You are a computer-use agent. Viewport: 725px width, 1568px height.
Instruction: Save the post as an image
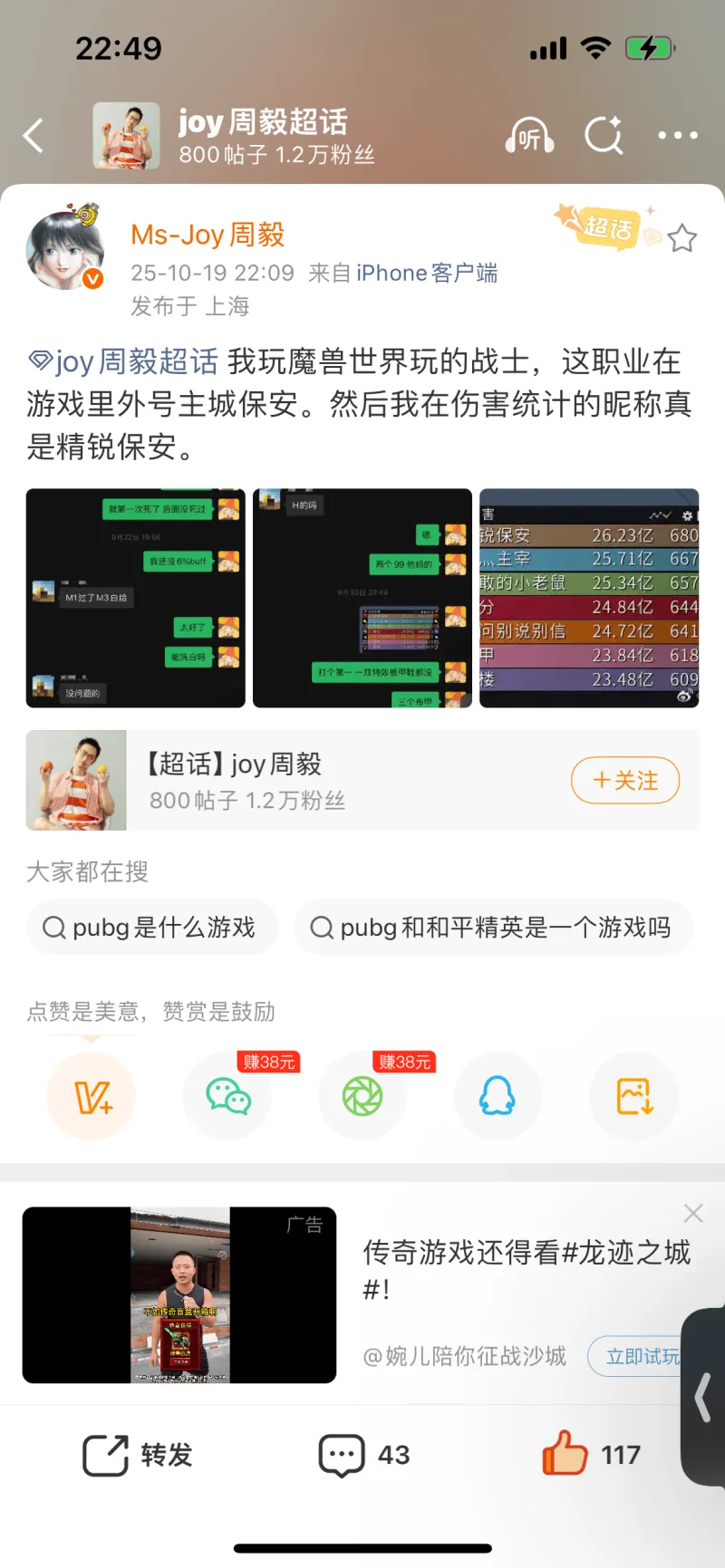(634, 1097)
